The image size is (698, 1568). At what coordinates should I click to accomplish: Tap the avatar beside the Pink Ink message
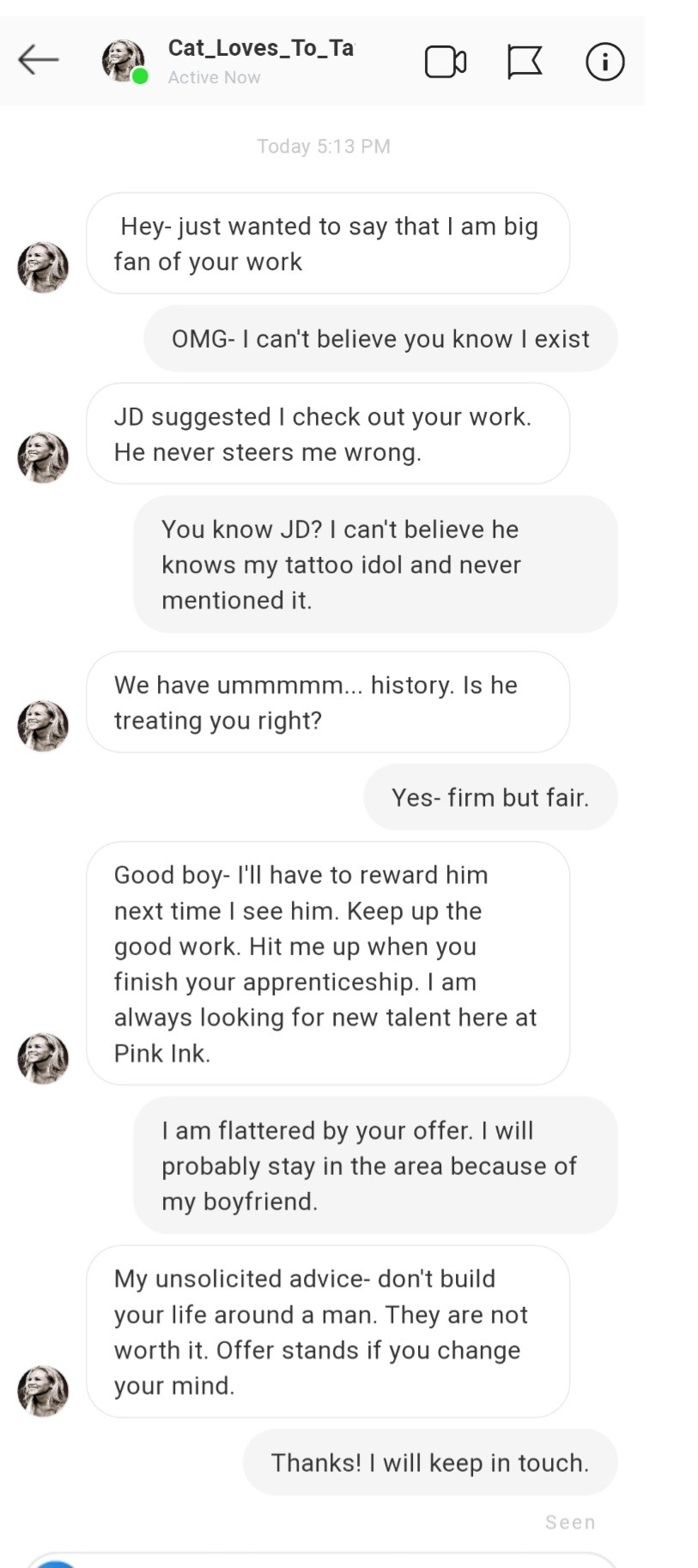coord(43,1058)
